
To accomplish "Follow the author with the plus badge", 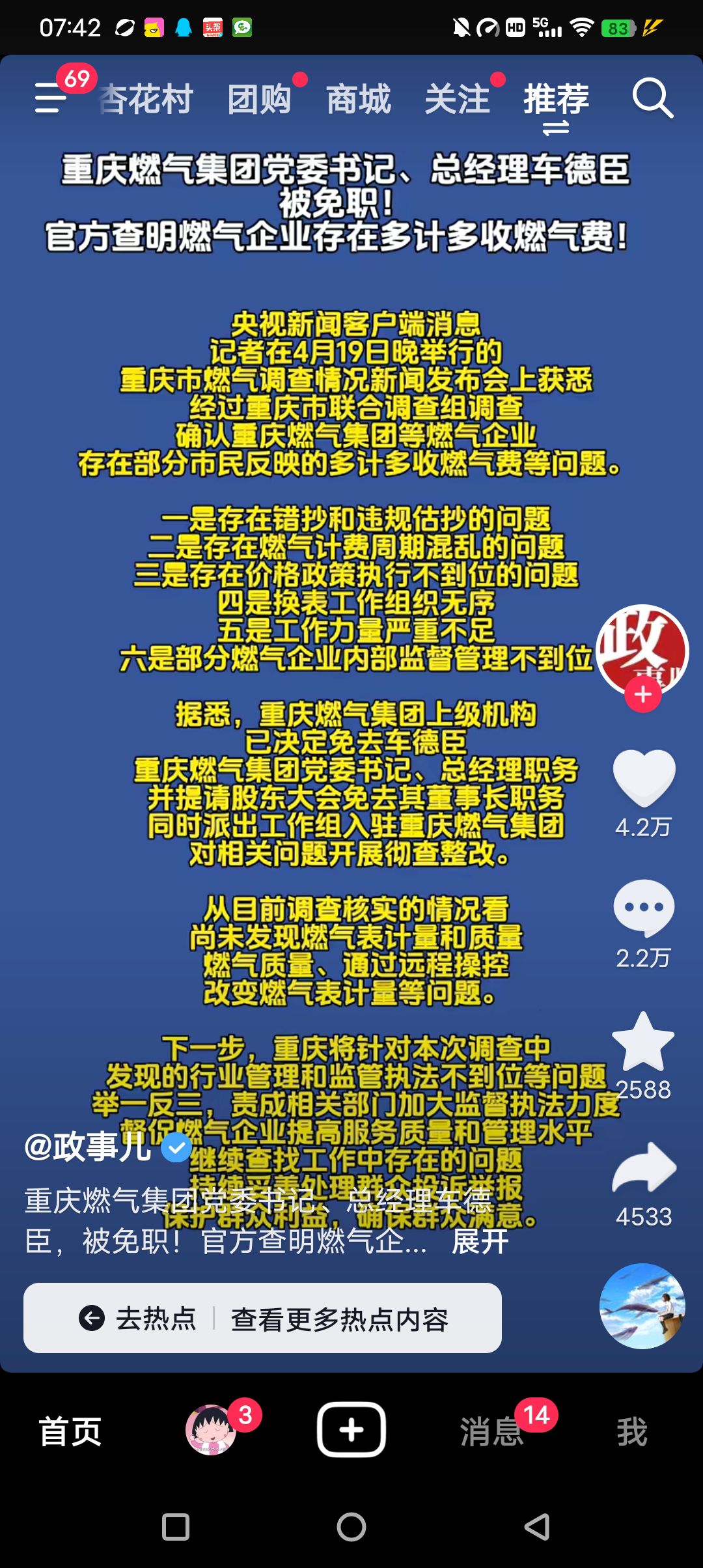I will pyautogui.click(x=643, y=695).
